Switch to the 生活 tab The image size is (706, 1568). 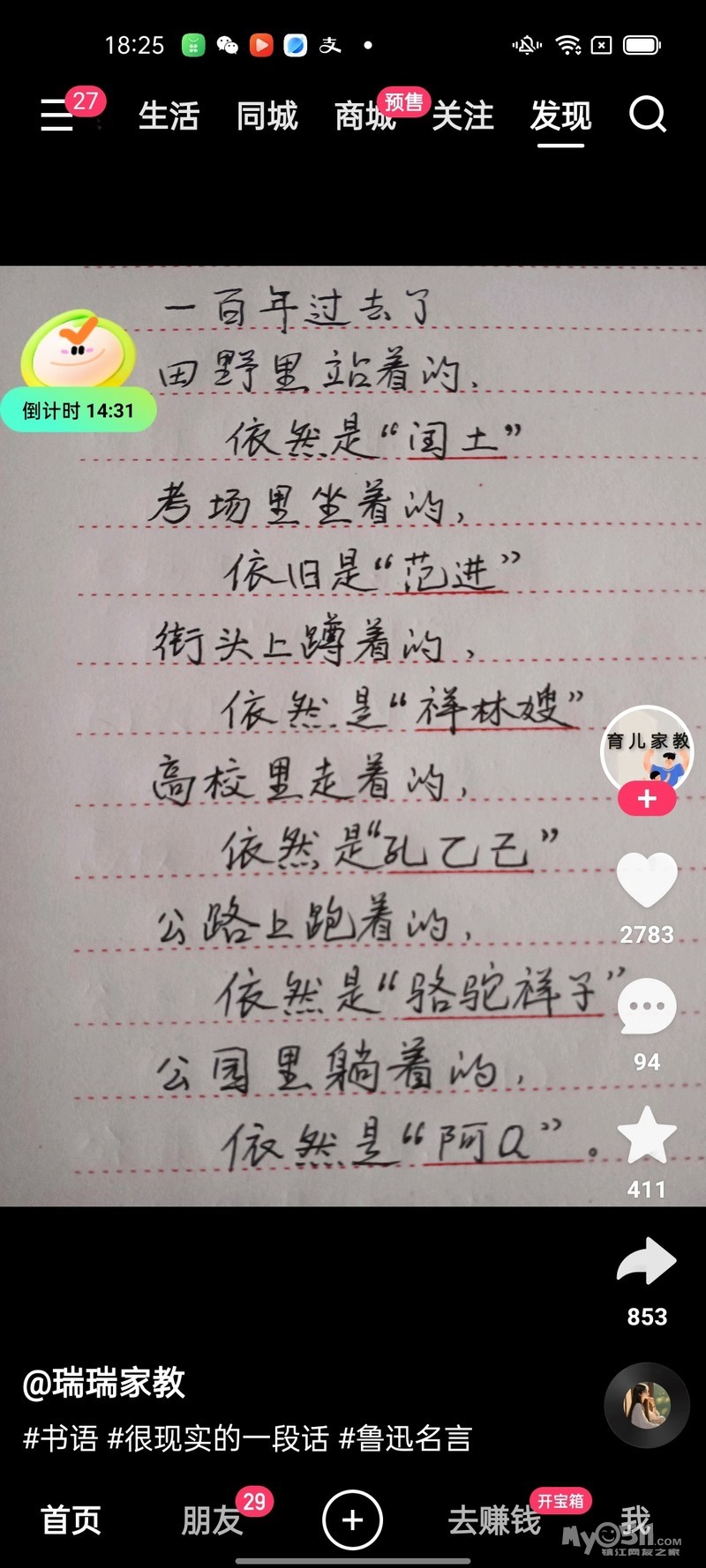point(169,116)
